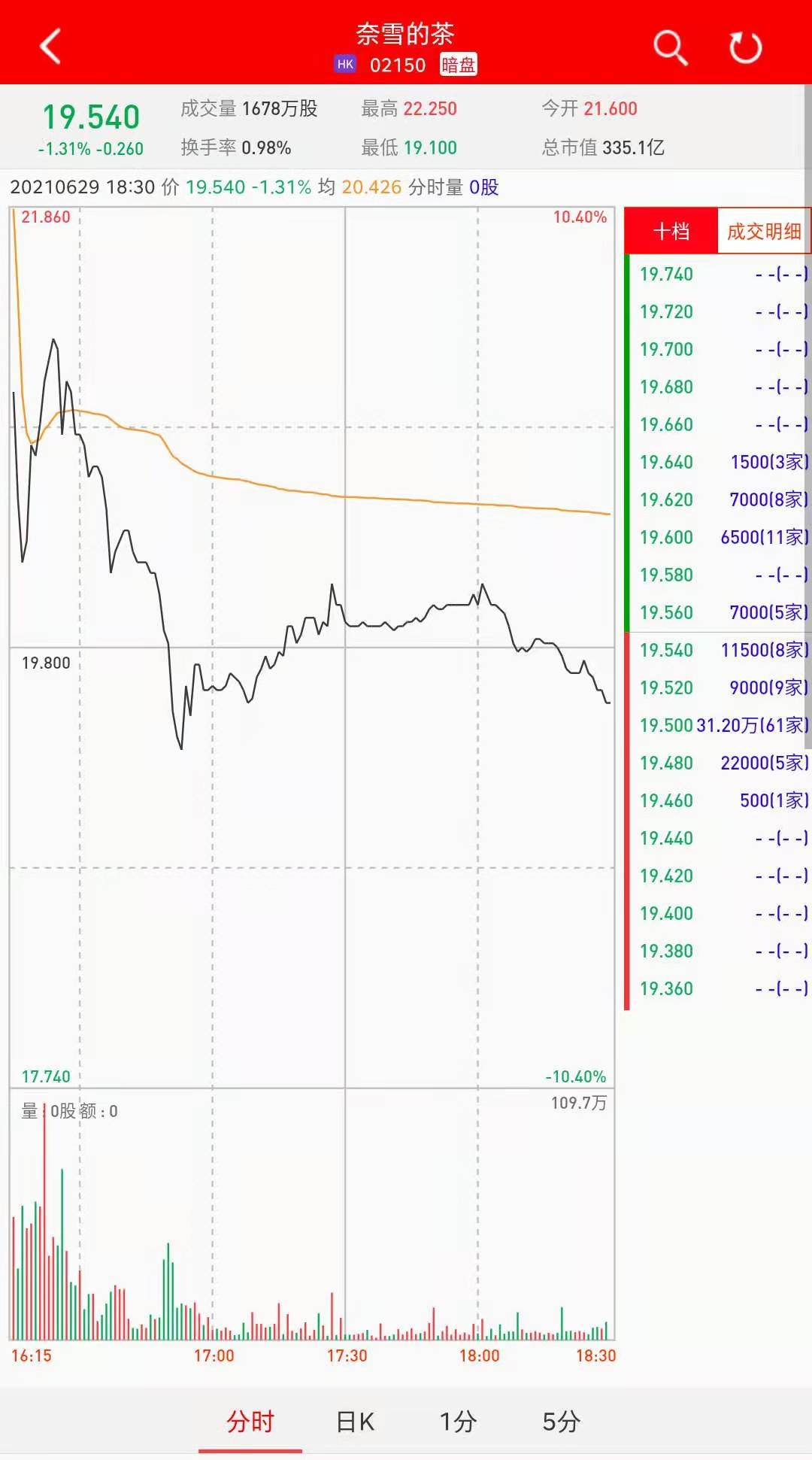Refresh the quote data
The width and height of the screenshot is (812, 1460).
745,47
